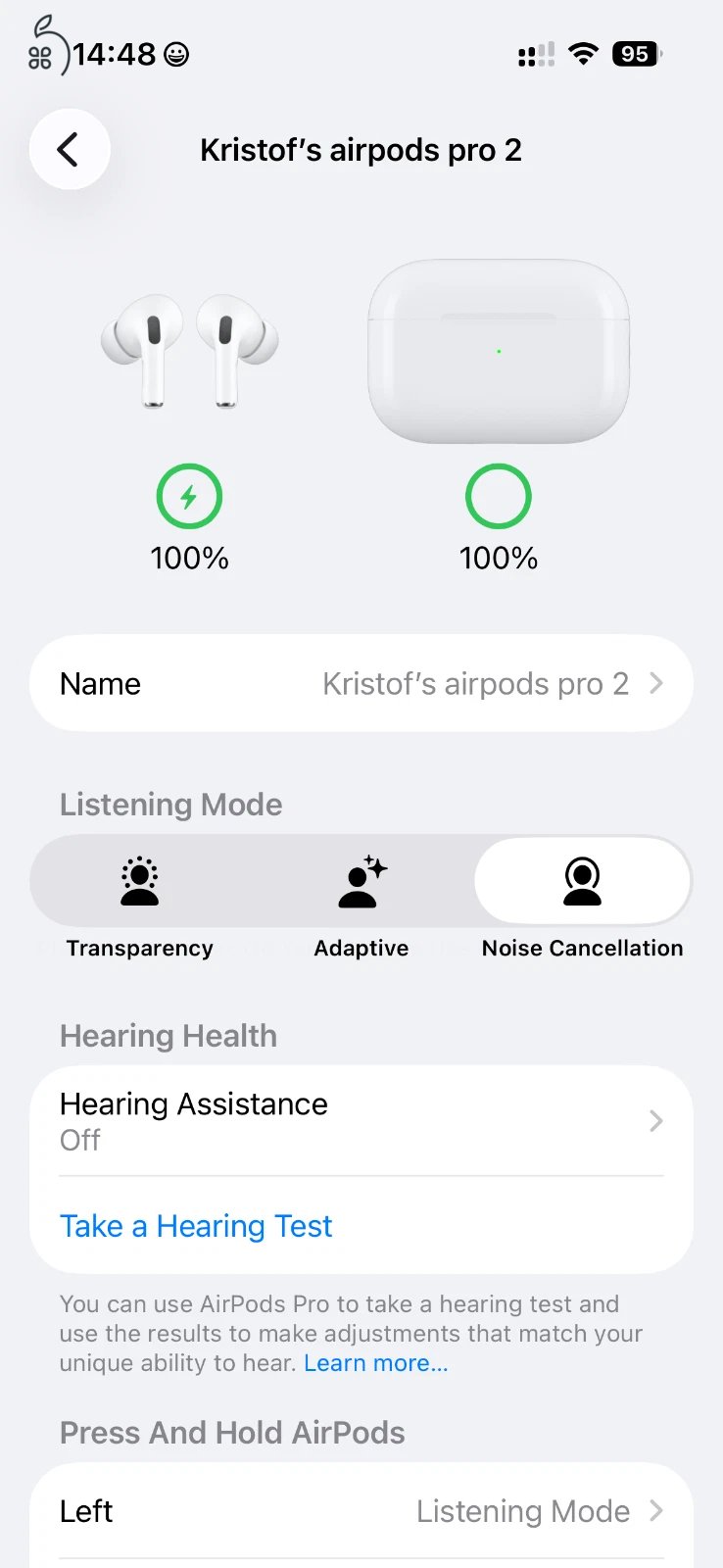Screen dimensions: 723x1568
Task: Navigate back with the top-left arrow
Action: point(69,149)
